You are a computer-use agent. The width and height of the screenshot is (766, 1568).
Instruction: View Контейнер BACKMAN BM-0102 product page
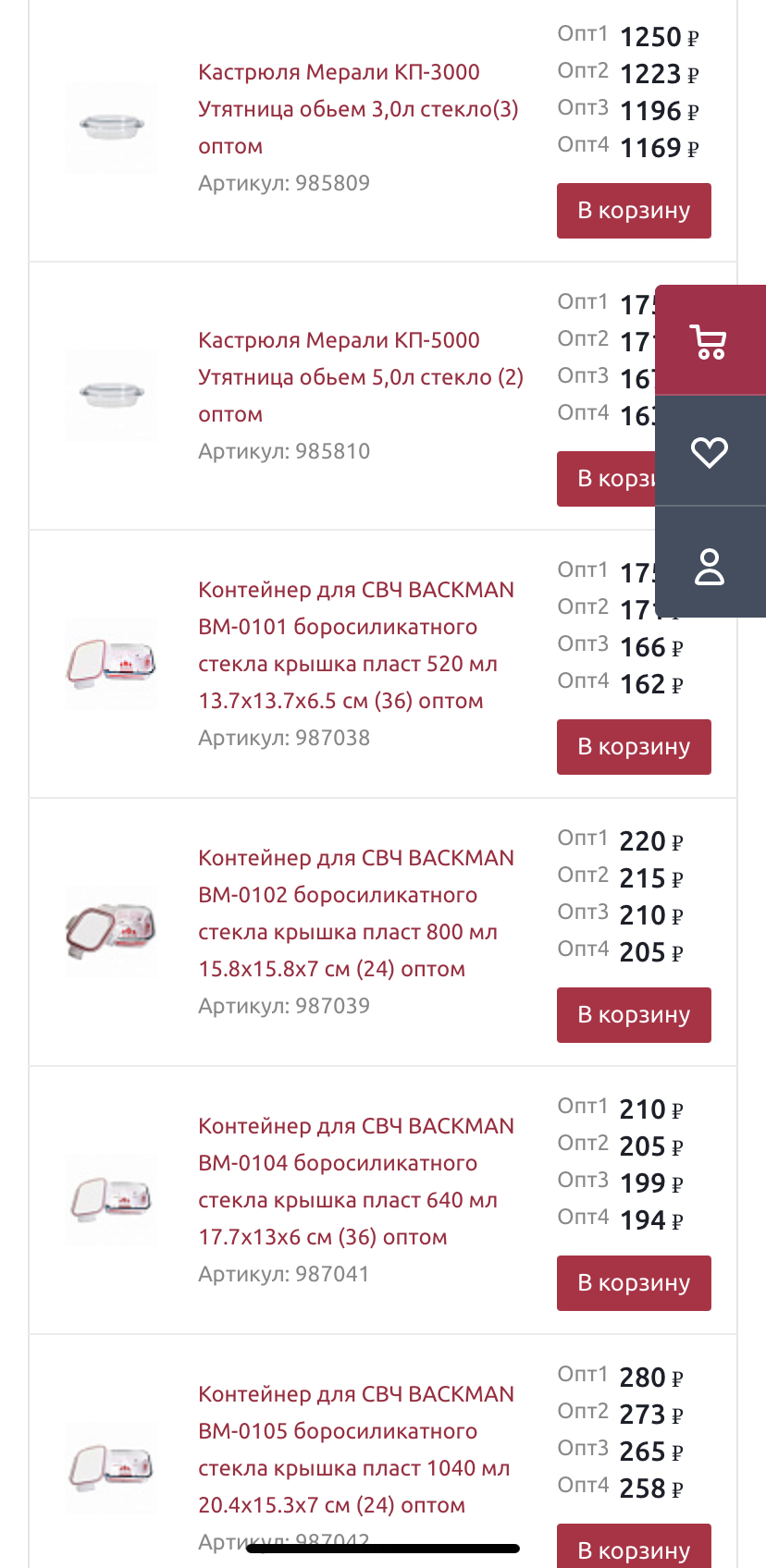[356, 913]
